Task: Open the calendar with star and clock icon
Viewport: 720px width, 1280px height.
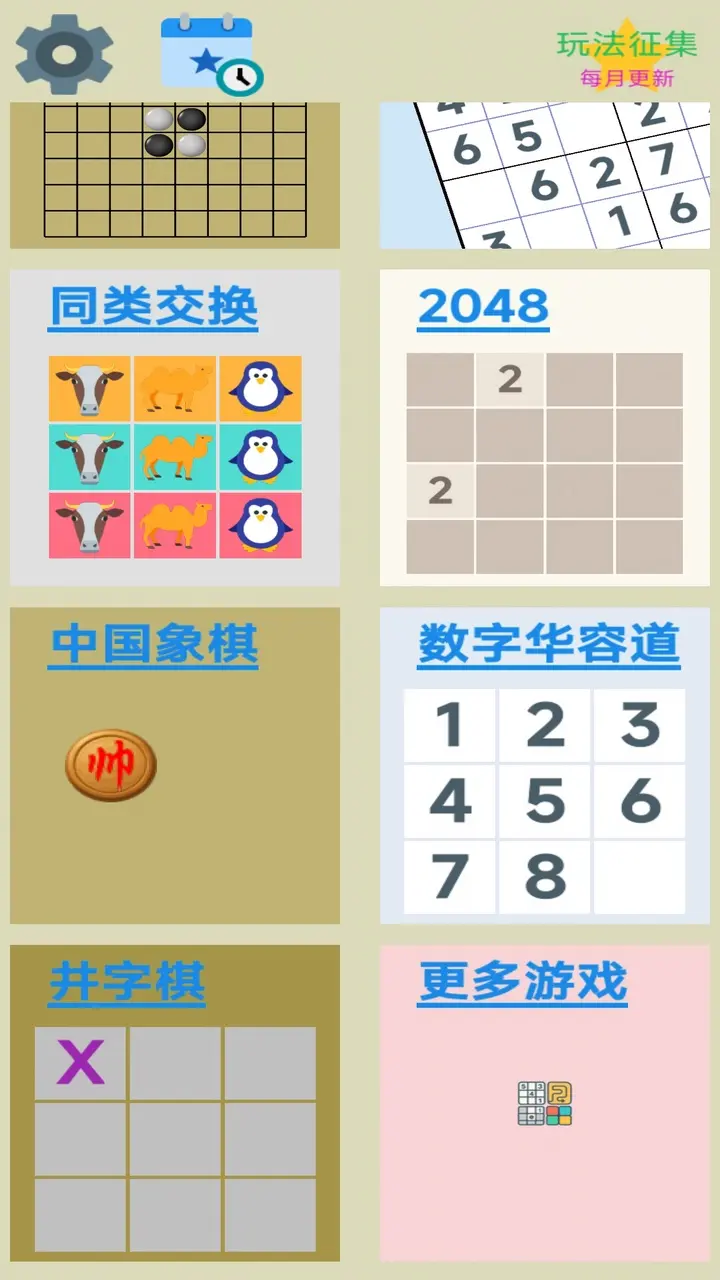Action: tap(211, 54)
